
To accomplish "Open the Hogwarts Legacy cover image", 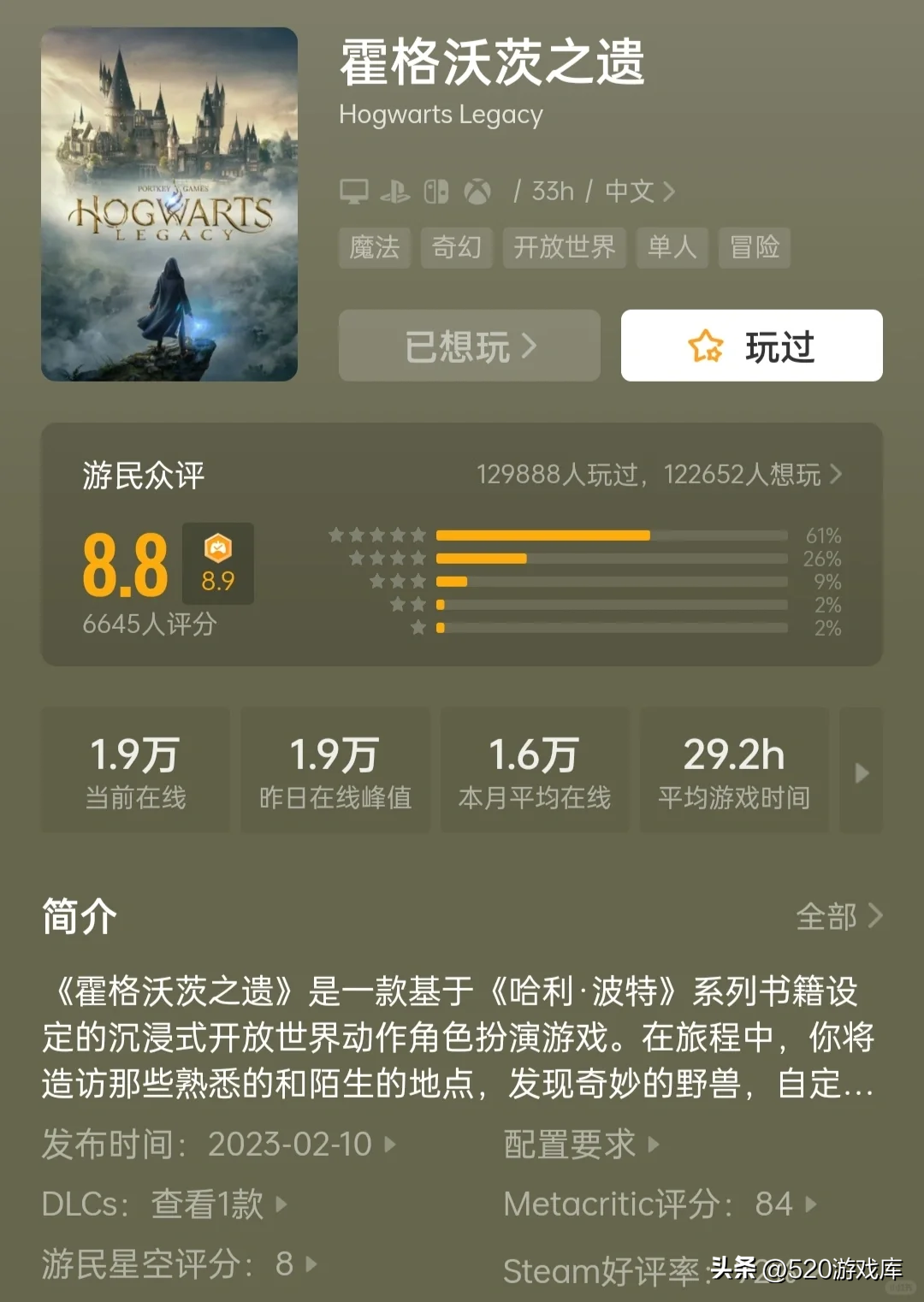I will click(169, 204).
